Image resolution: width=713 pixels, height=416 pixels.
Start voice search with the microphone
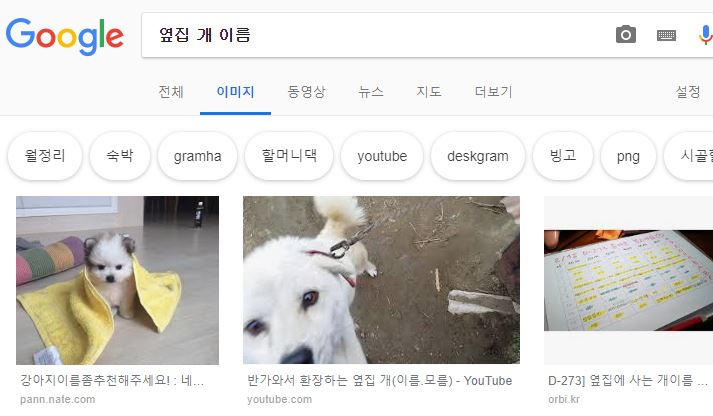click(705, 35)
